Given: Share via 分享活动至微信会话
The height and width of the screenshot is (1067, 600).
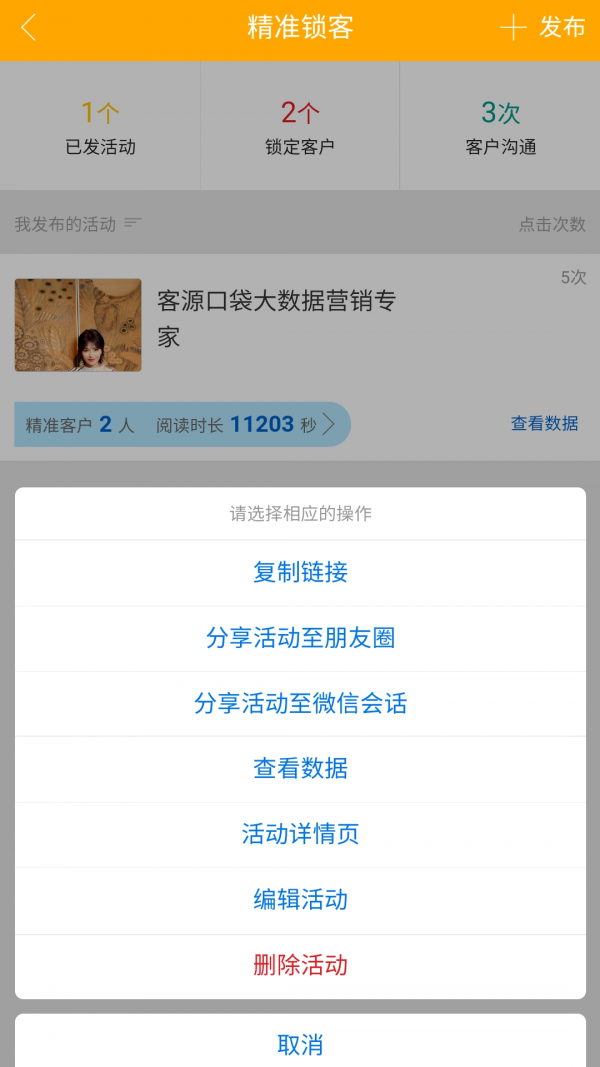Looking at the screenshot, I should 300,704.
